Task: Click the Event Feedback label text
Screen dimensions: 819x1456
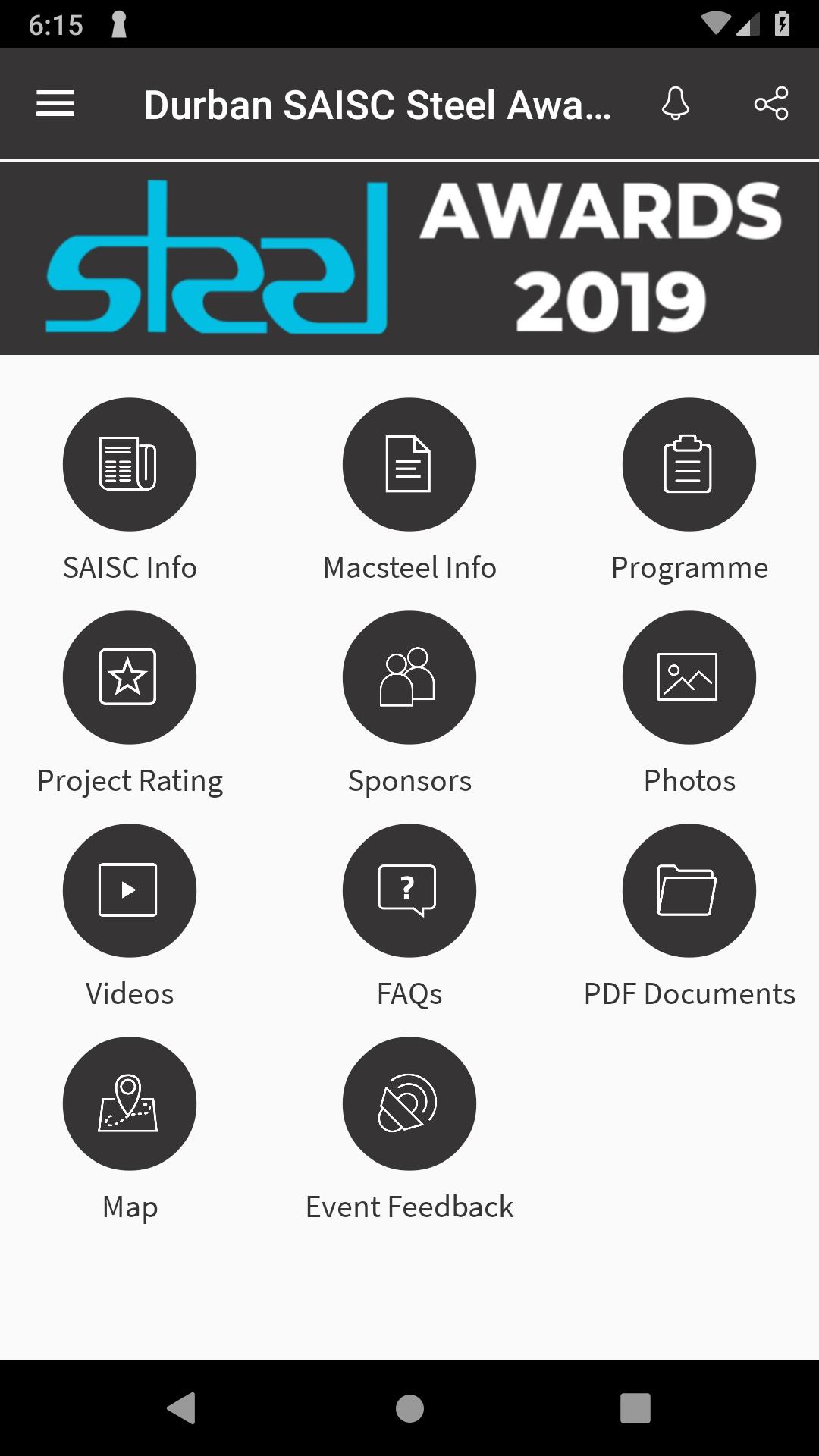Action: point(409,1206)
